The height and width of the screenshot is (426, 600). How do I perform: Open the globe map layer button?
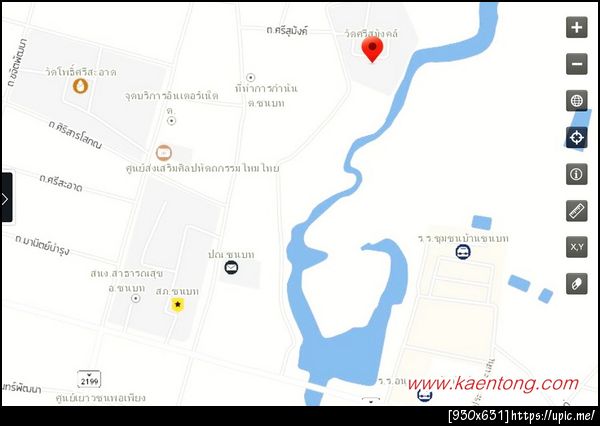coord(576,101)
